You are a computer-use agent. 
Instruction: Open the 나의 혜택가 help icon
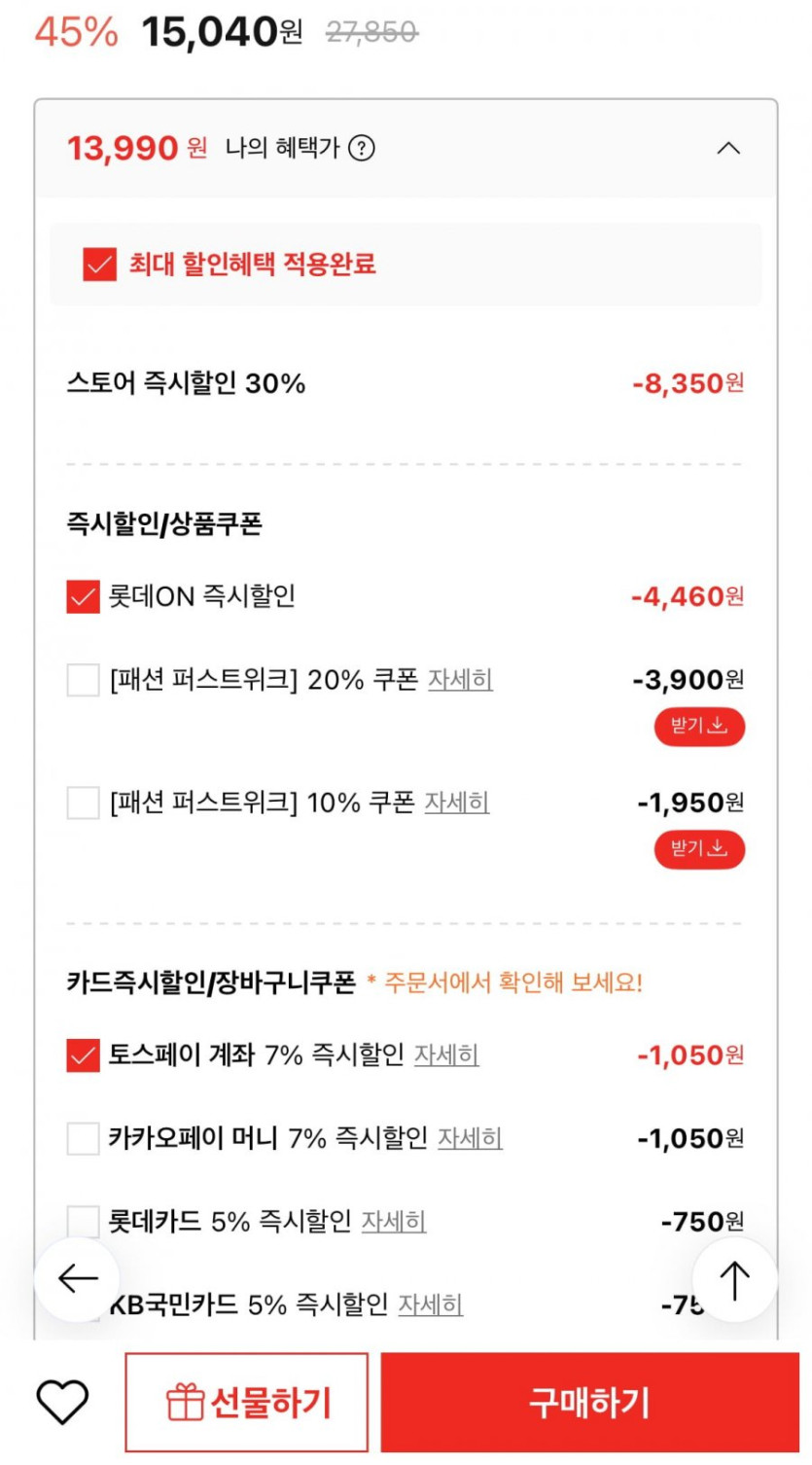coord(362,149)
